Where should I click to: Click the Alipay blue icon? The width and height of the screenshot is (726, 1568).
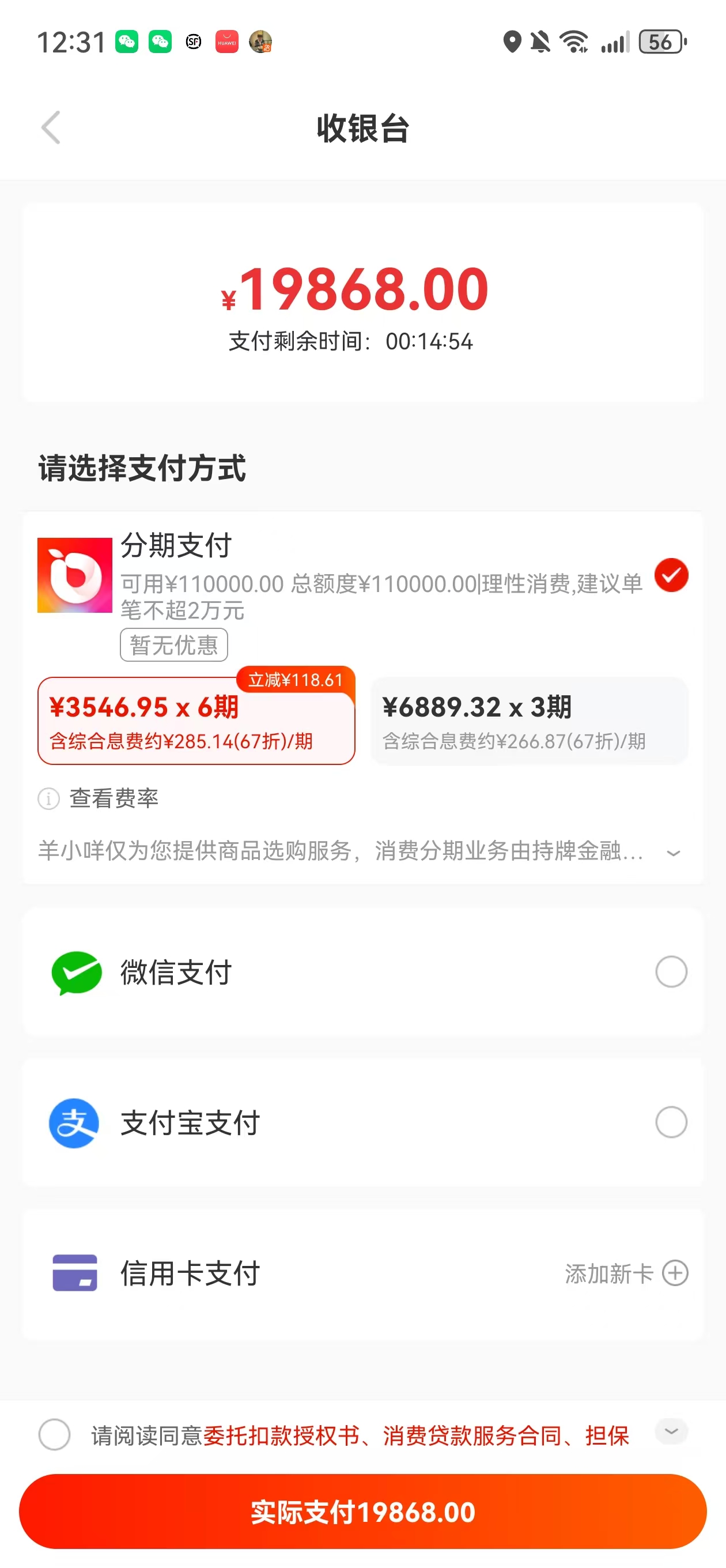pyautogui.click(x=74, y=1123)
